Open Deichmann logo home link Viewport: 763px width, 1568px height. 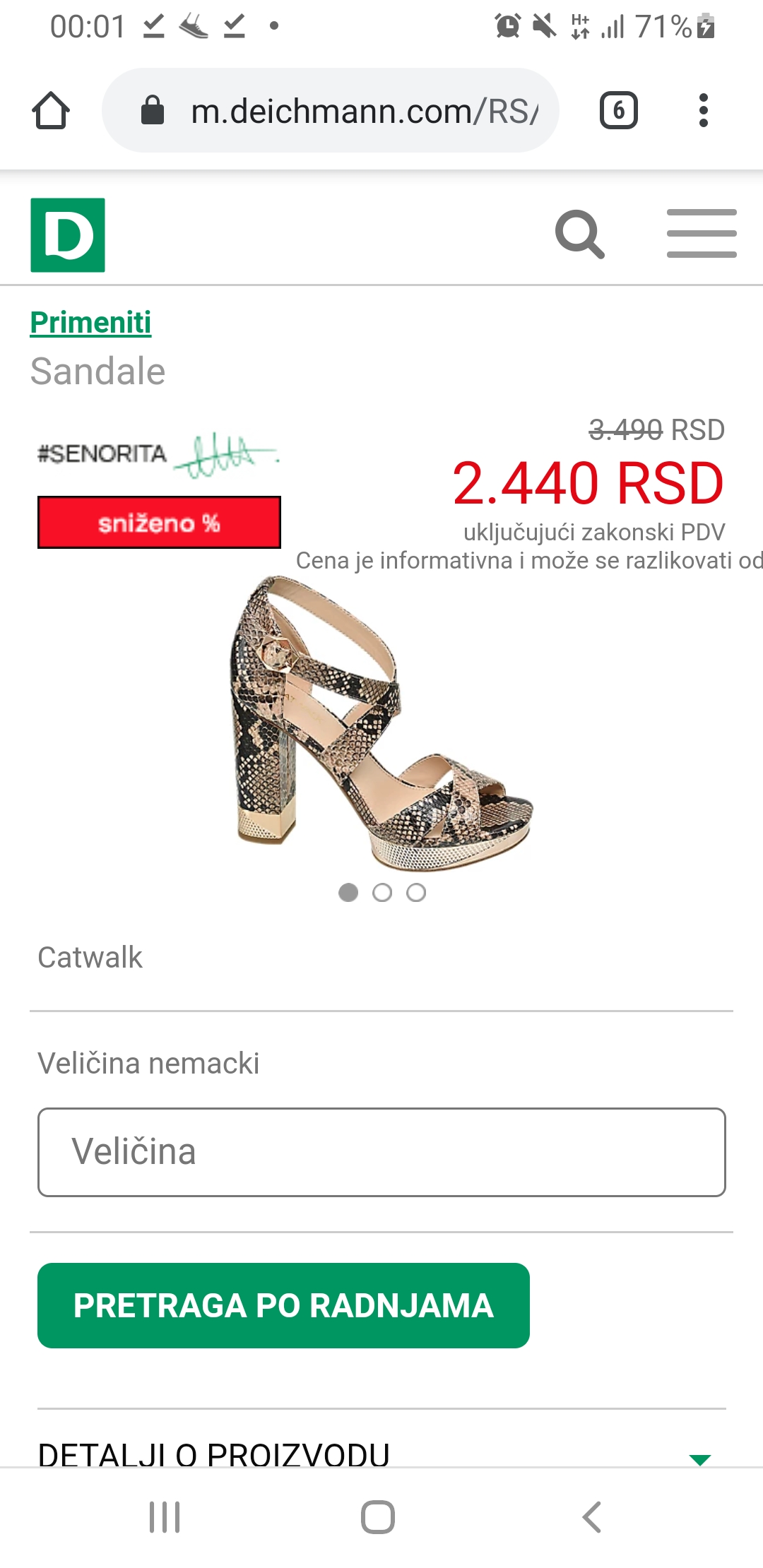(68, 235)
